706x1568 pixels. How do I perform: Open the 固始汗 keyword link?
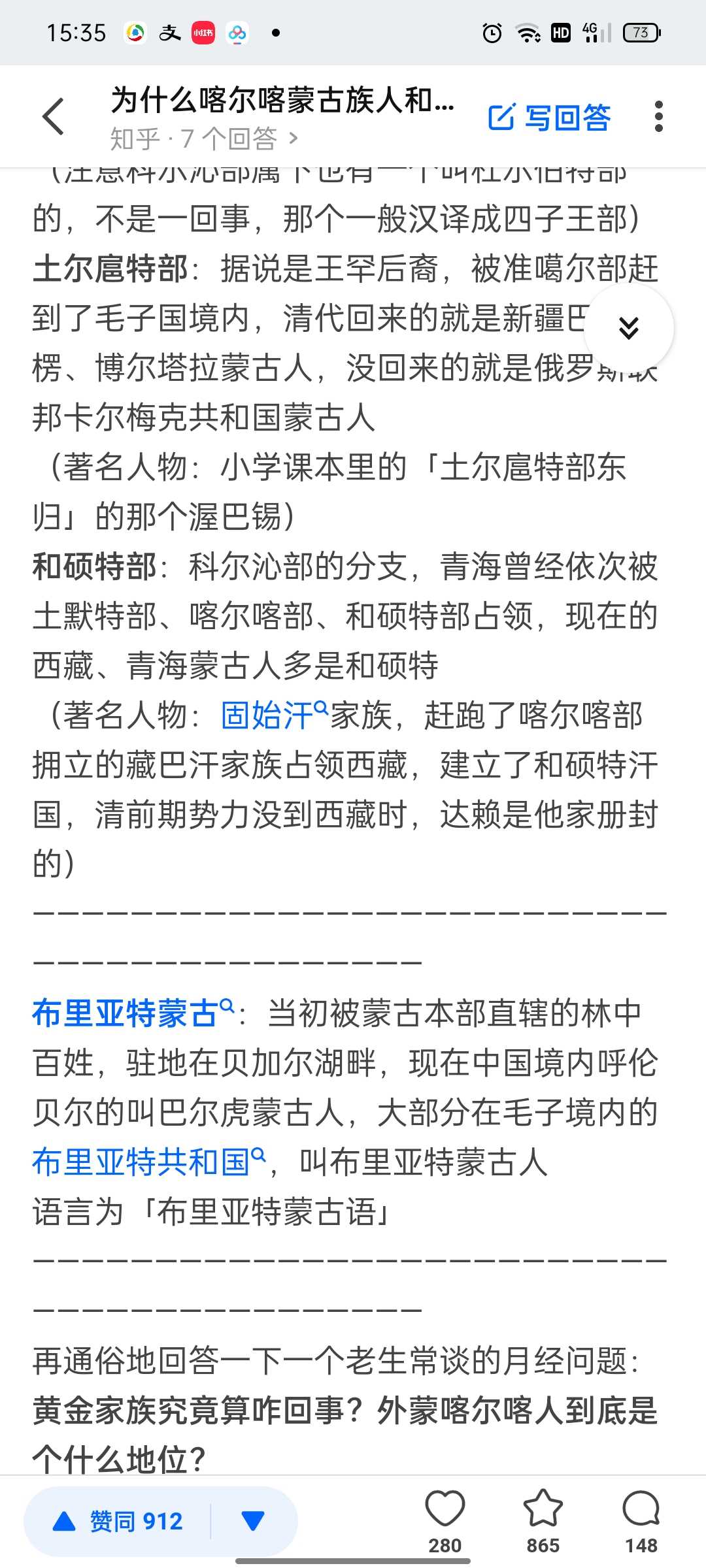(273, 715)
